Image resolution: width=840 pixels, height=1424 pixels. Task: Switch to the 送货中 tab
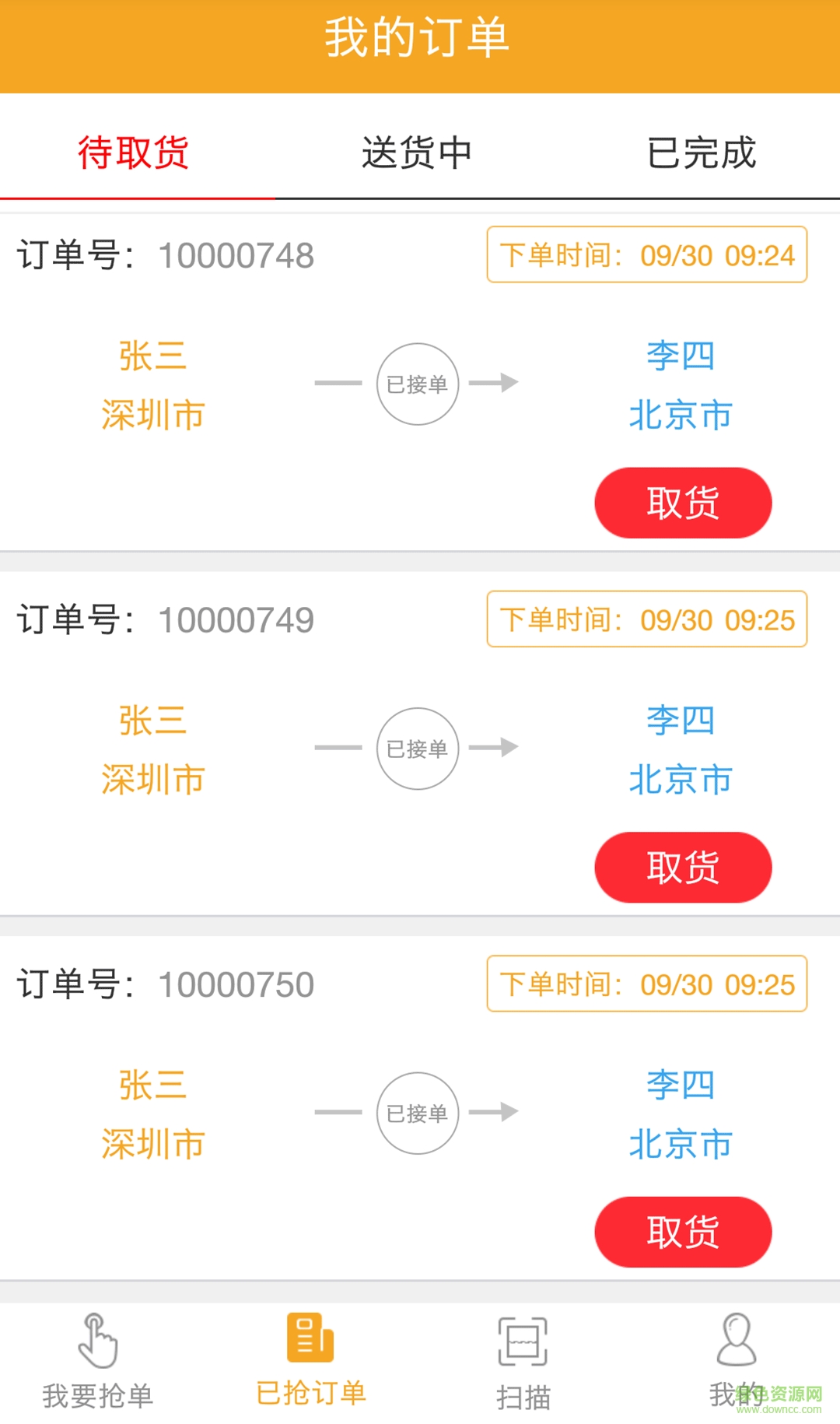point(419,154)
